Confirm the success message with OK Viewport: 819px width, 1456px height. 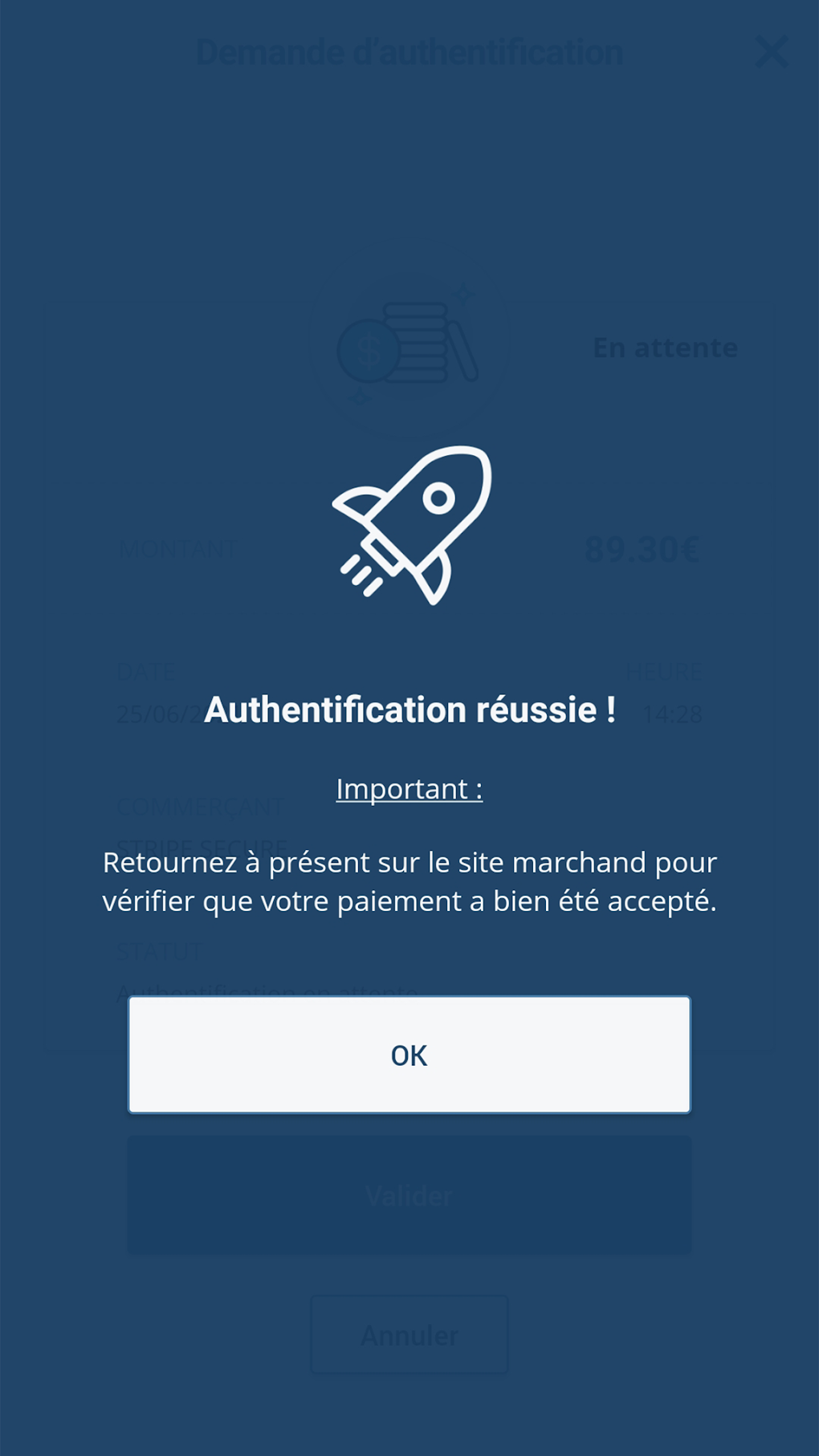point(409,1055)
